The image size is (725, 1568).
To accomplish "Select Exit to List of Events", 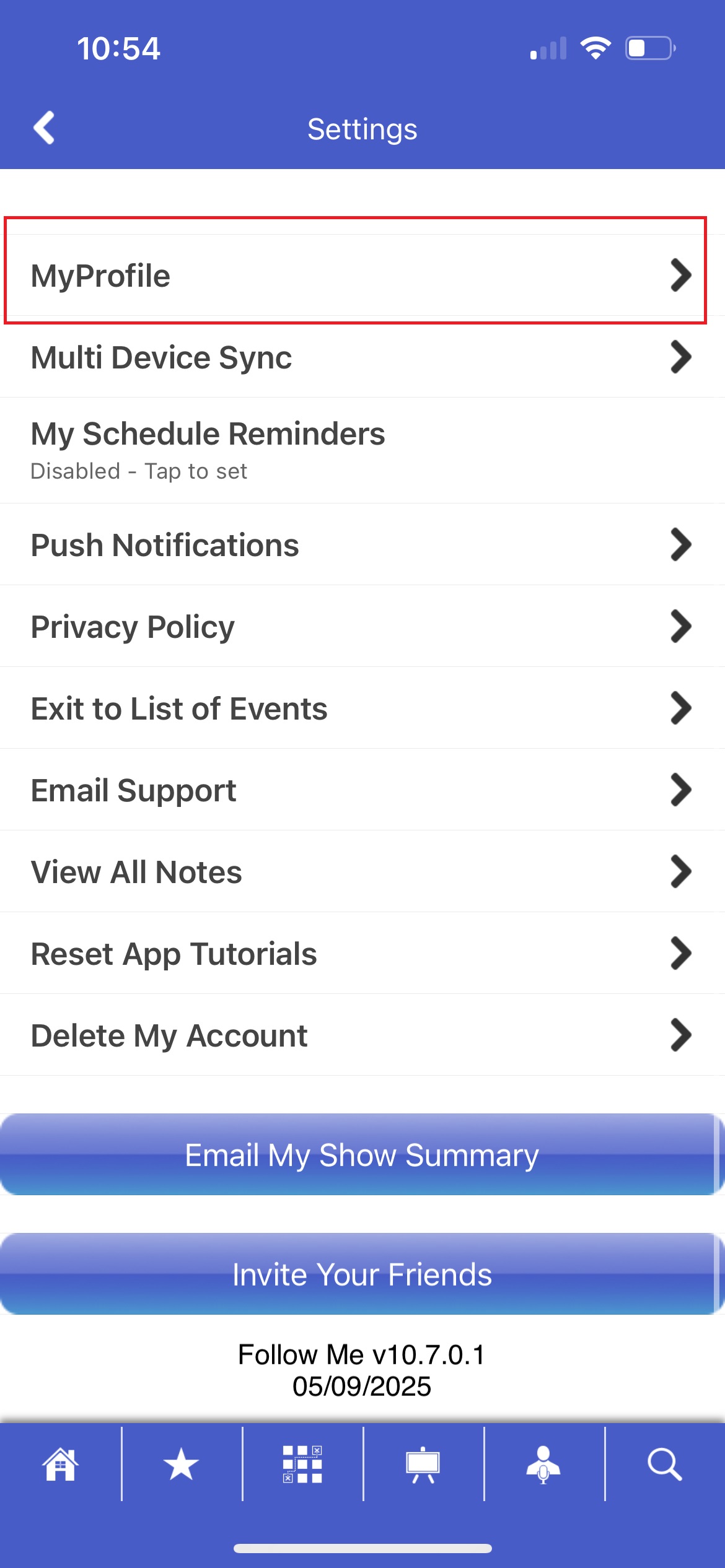I will pos(362,708).
